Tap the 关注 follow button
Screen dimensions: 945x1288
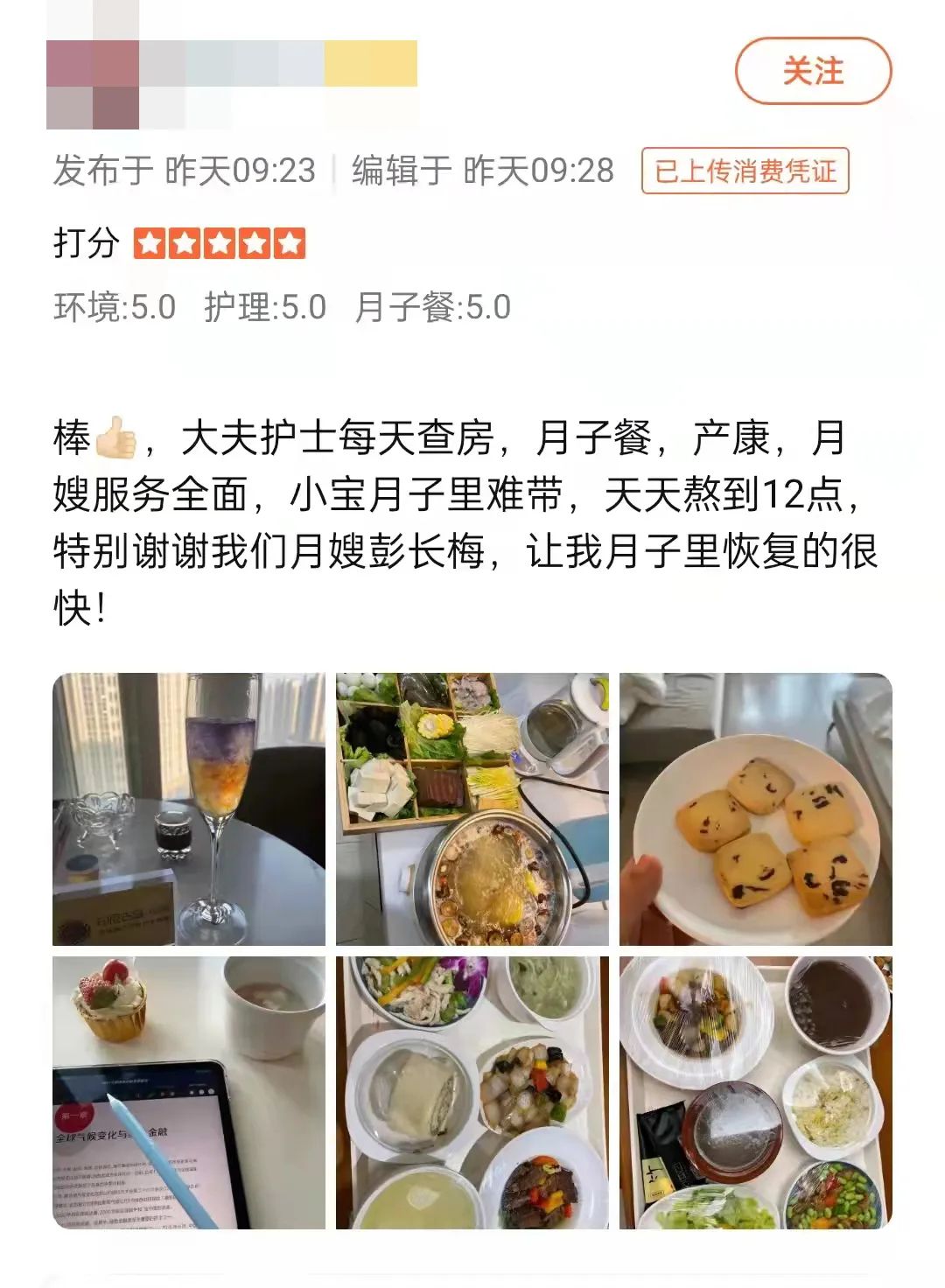click(813, 71)
